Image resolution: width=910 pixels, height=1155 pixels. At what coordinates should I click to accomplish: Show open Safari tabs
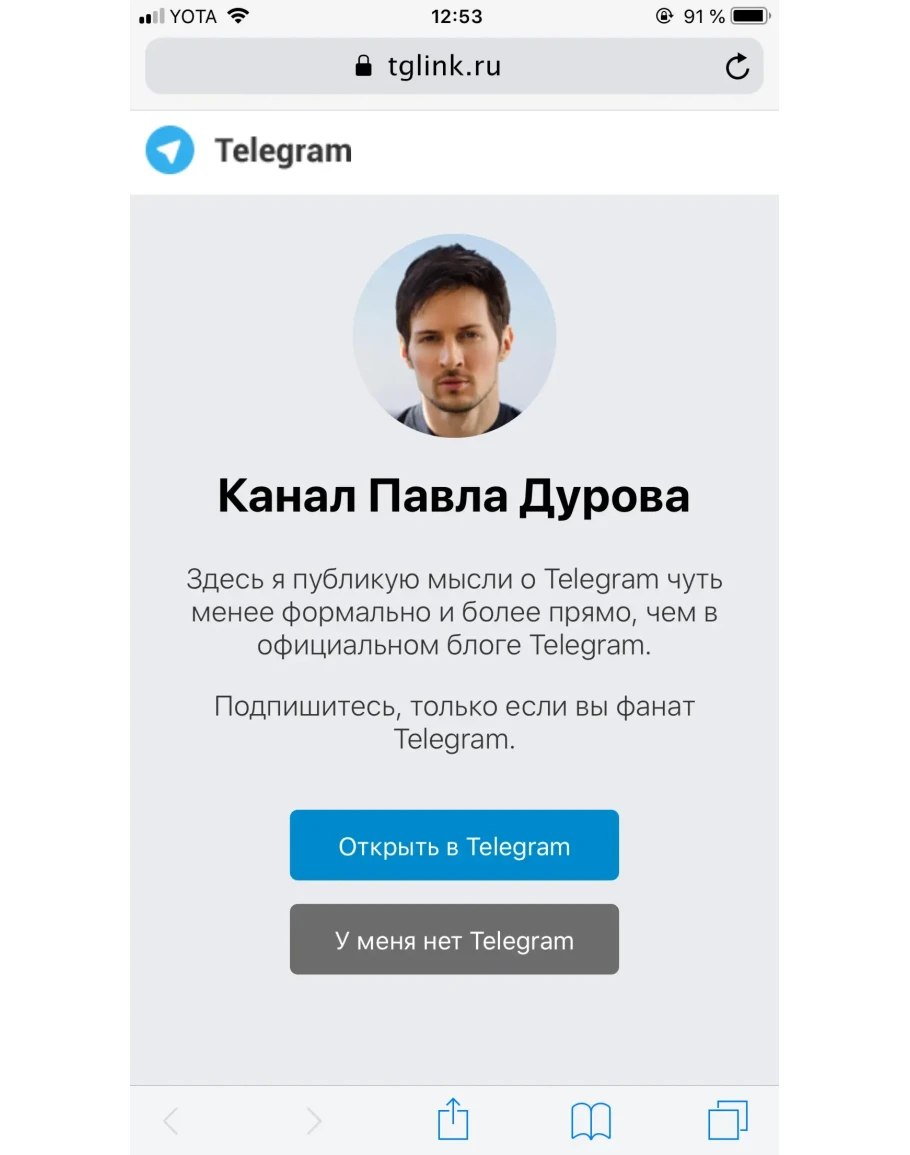coord(727,1120)
